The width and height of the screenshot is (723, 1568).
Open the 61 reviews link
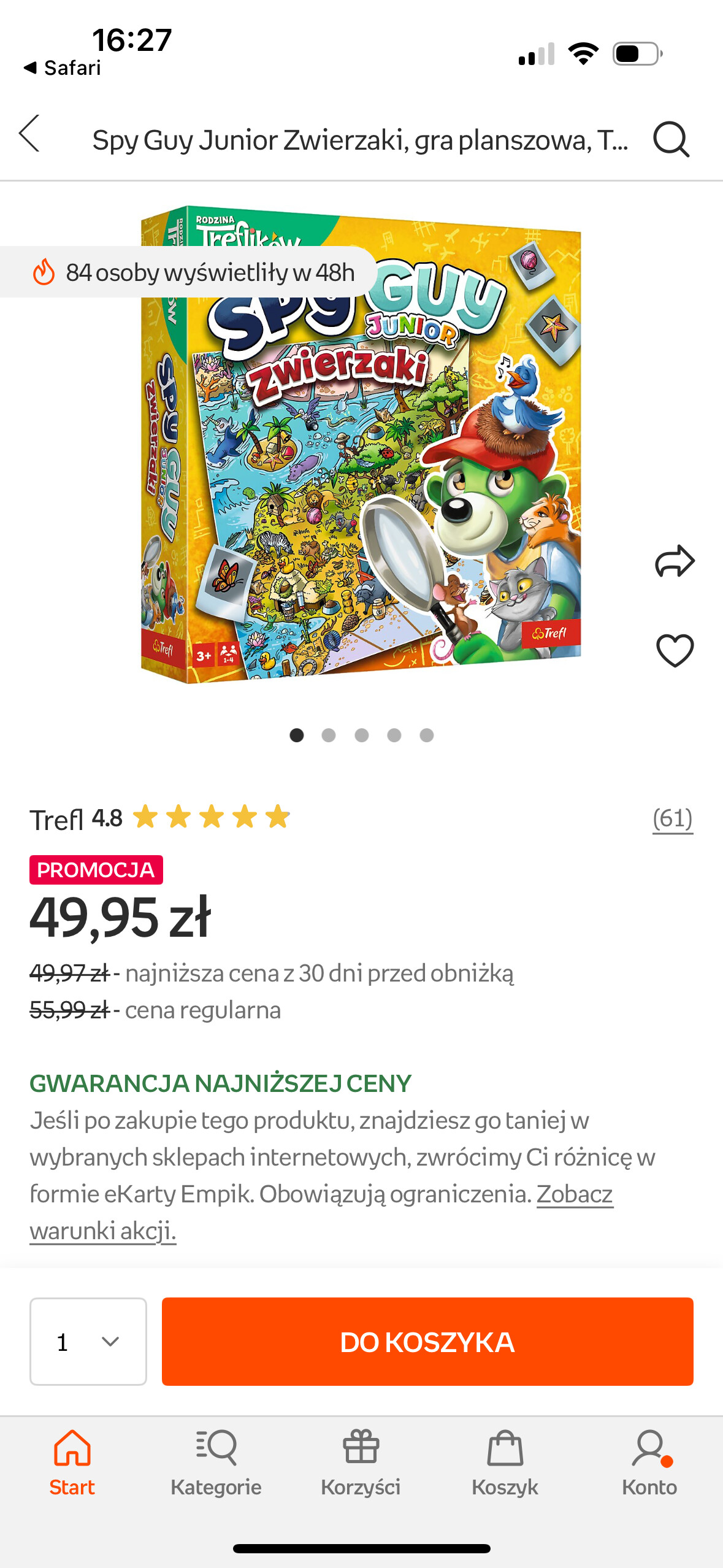(x=672, y=818)
